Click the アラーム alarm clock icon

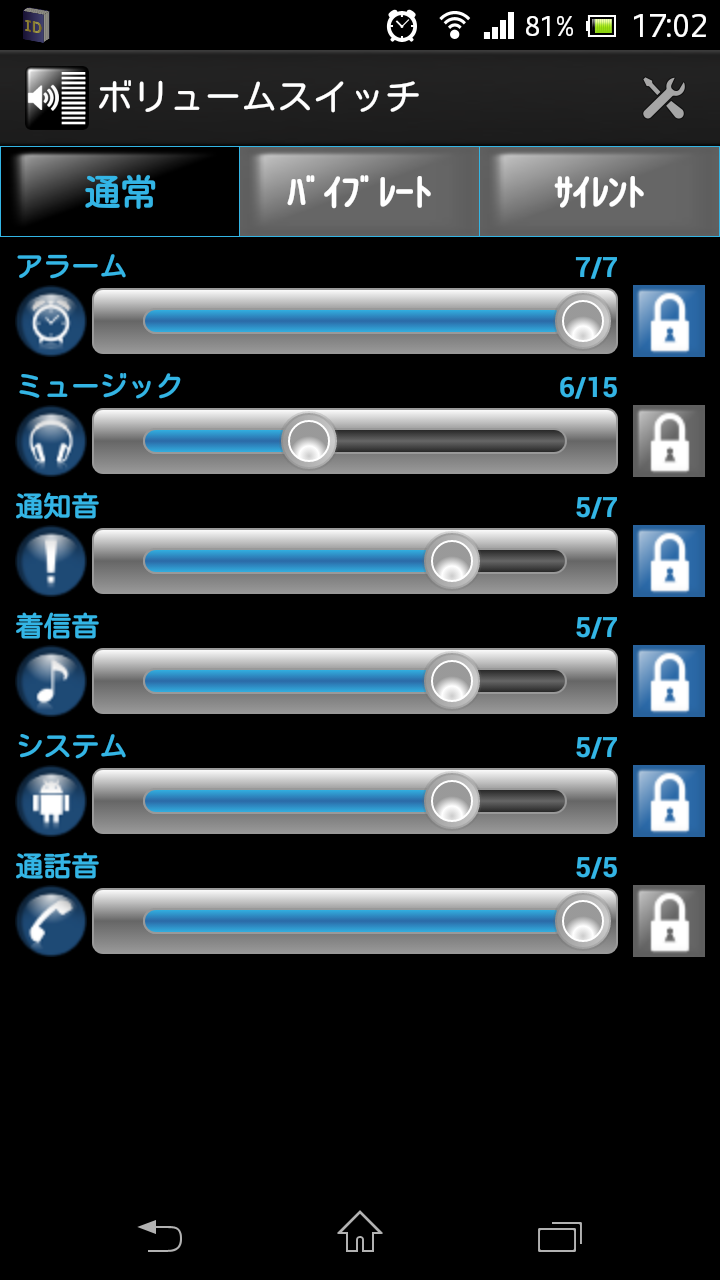[x=50, y=321]
